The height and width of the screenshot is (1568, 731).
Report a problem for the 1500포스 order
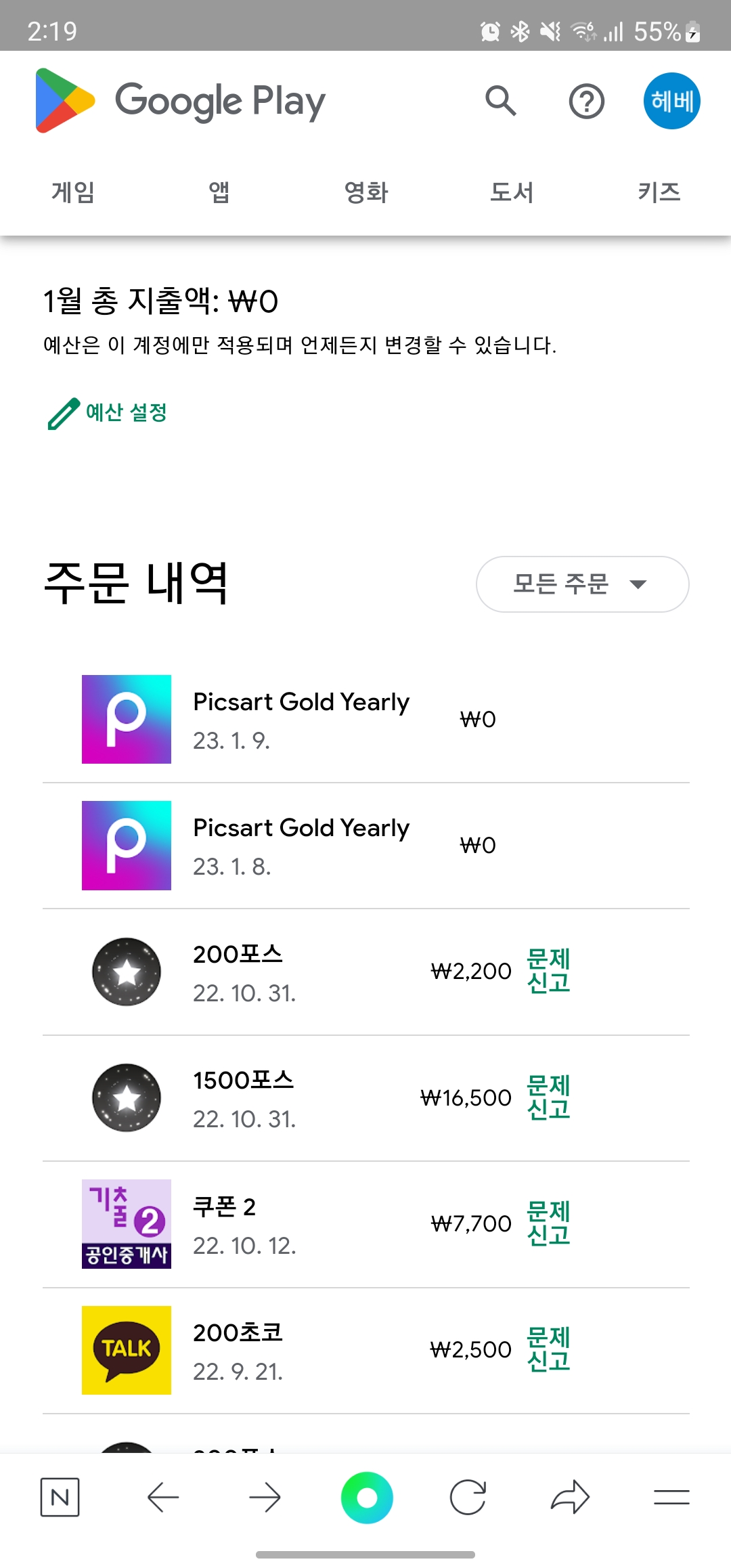tap(548, 1097)
